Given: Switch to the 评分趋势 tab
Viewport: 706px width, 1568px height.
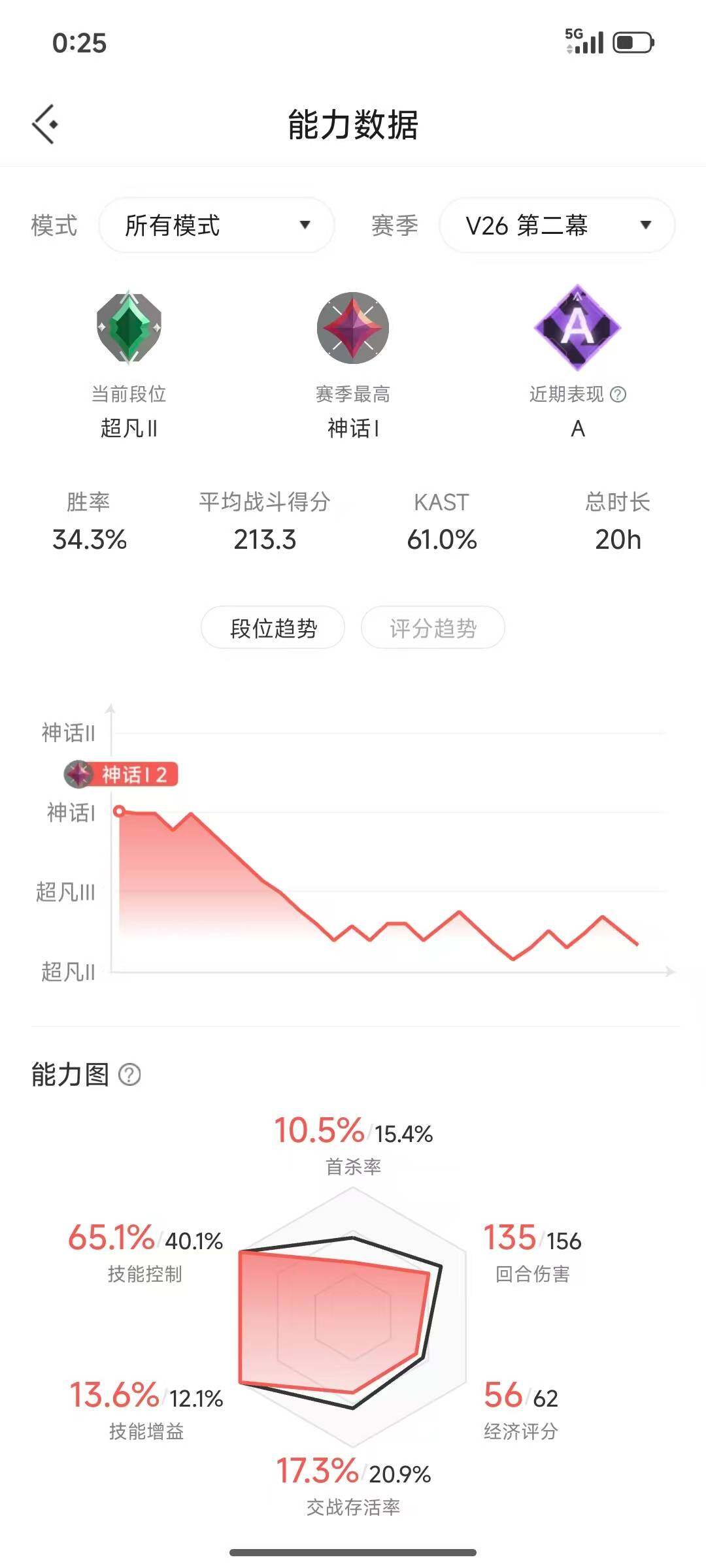Looking at the screenshot, I should pyautogui.click(x=433, y=627).
